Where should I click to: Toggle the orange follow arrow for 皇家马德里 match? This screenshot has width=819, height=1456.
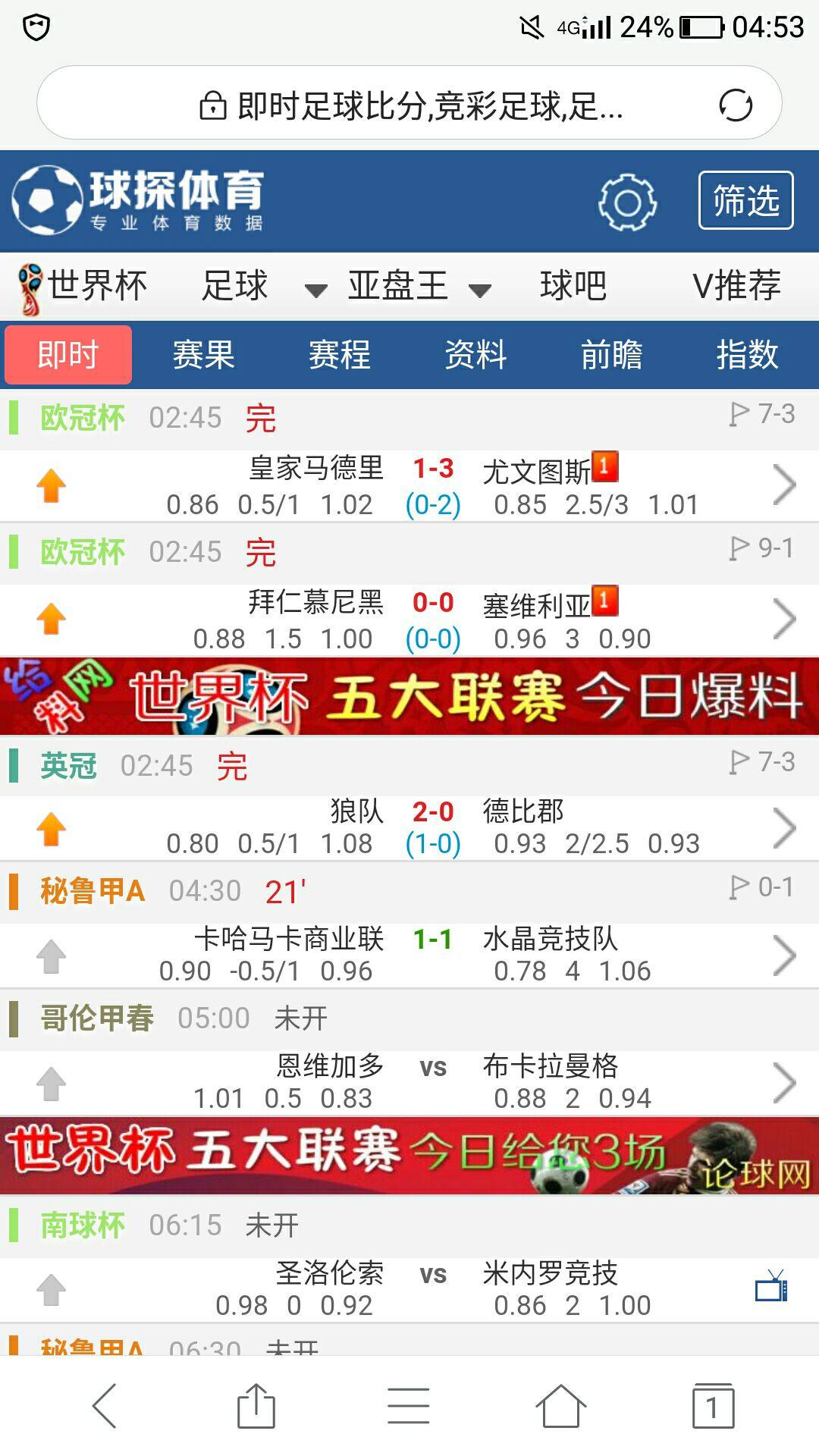point(52,485)
